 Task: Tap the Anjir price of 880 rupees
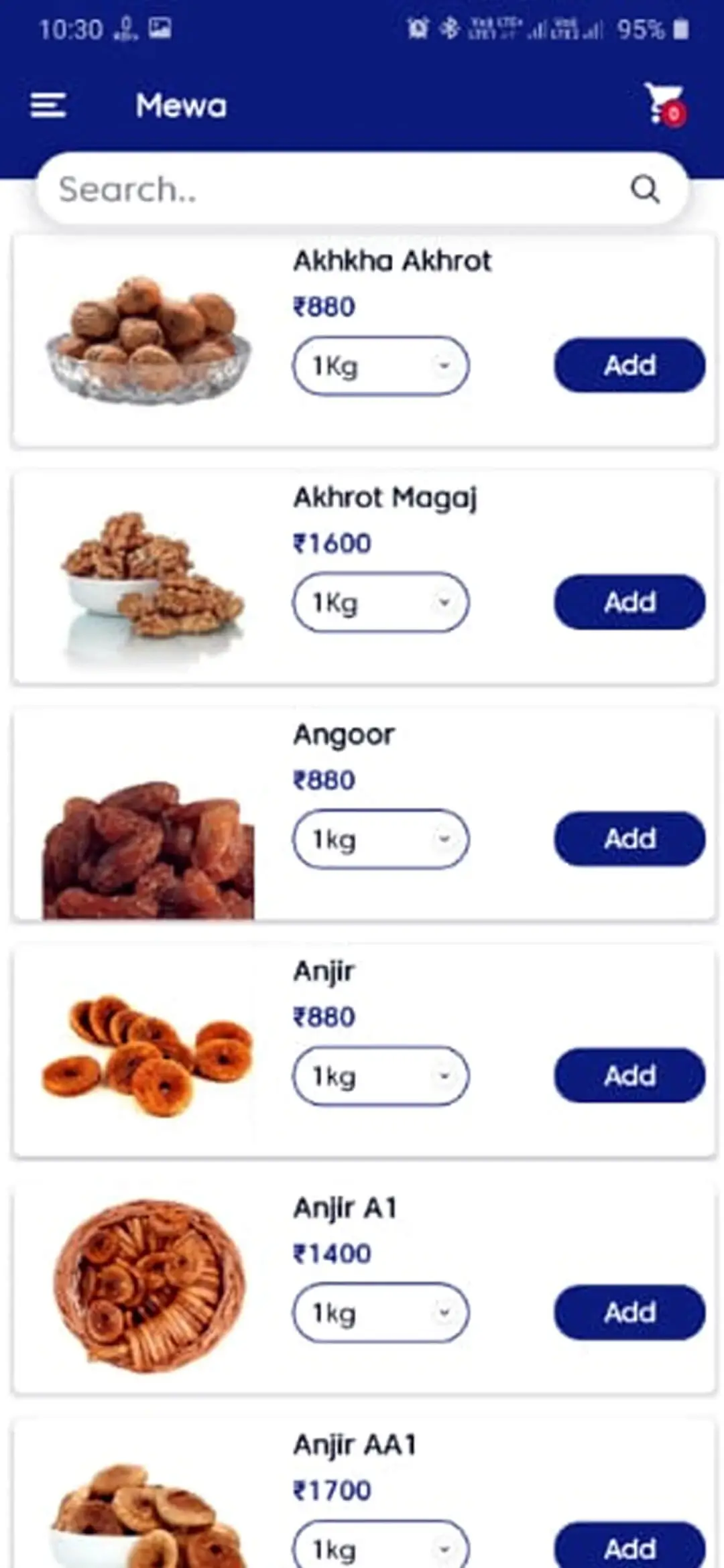coord(324,1017)
